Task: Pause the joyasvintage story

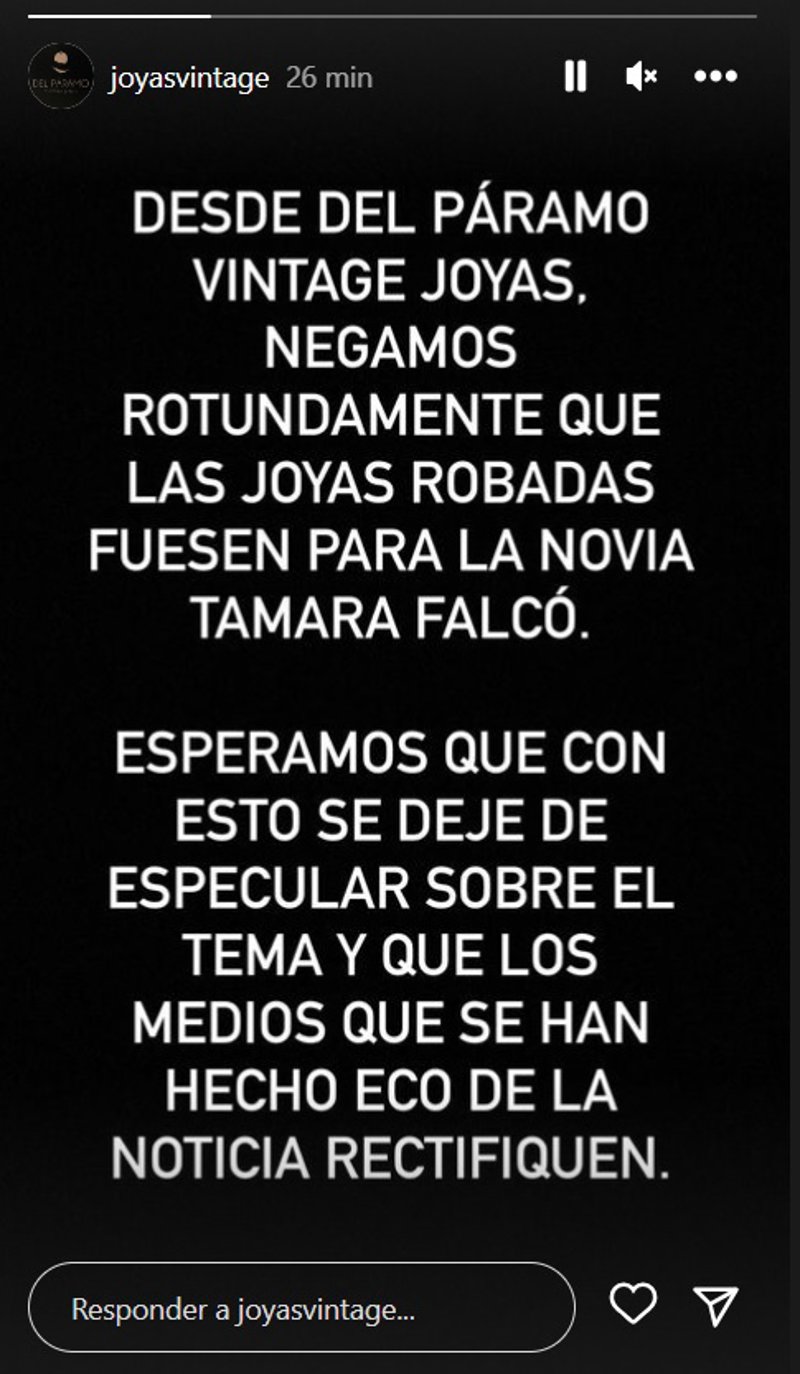Action: (x=575, y=76)
